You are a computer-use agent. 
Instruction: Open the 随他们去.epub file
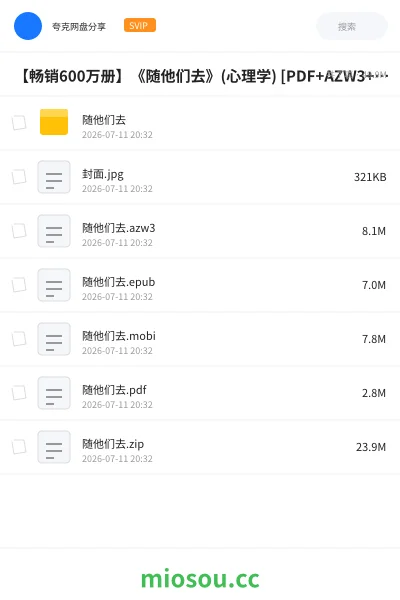[200, 285]
